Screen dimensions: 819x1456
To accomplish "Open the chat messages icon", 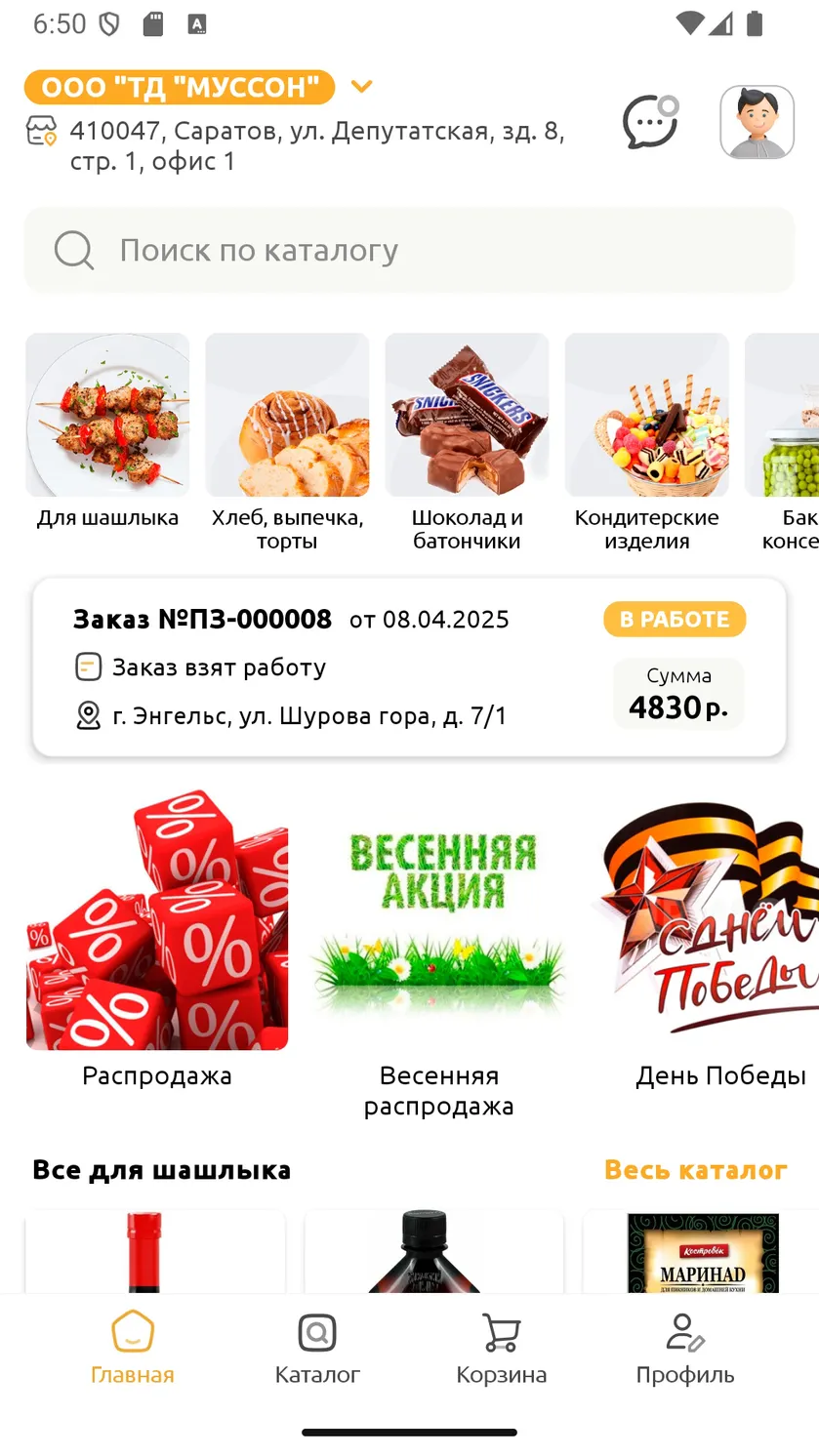I will tap(651, 122).
